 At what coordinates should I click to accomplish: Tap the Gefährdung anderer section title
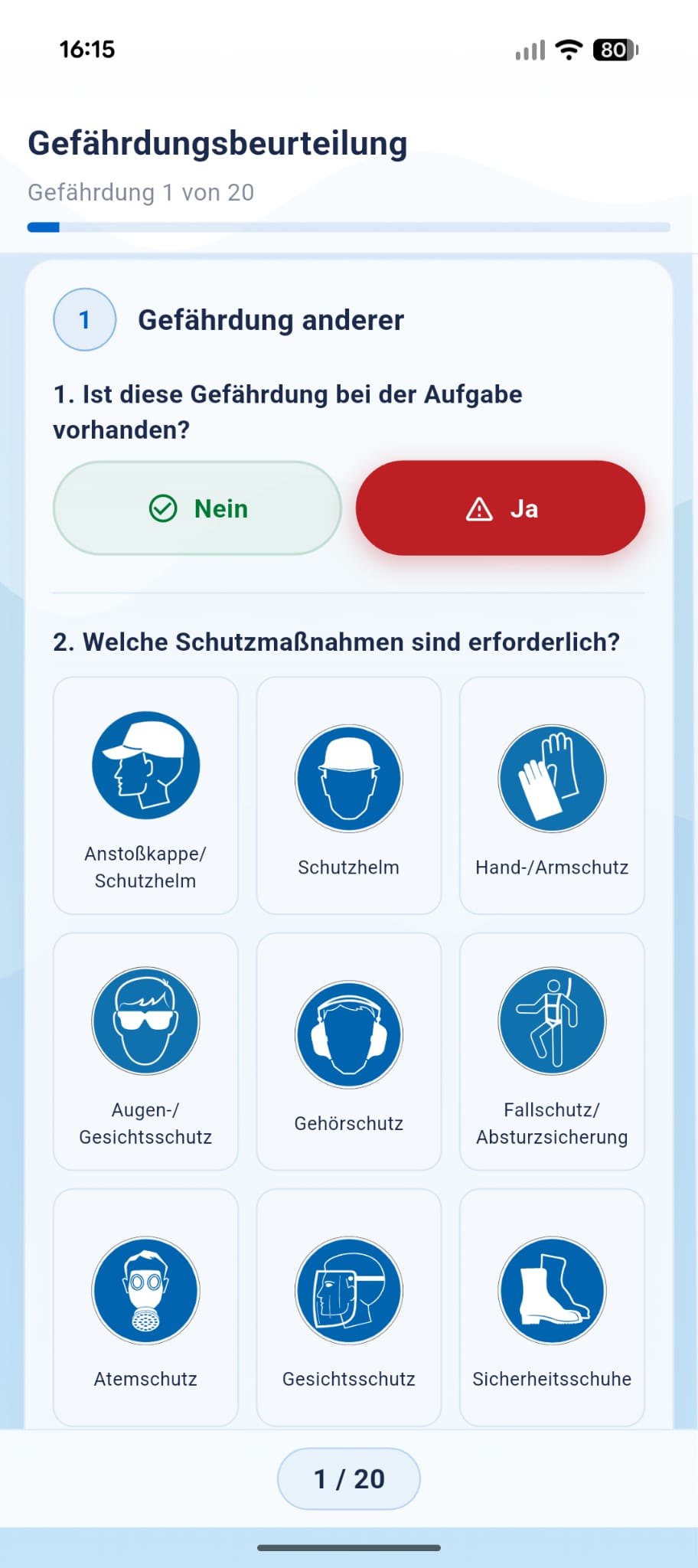coord(271,320)
